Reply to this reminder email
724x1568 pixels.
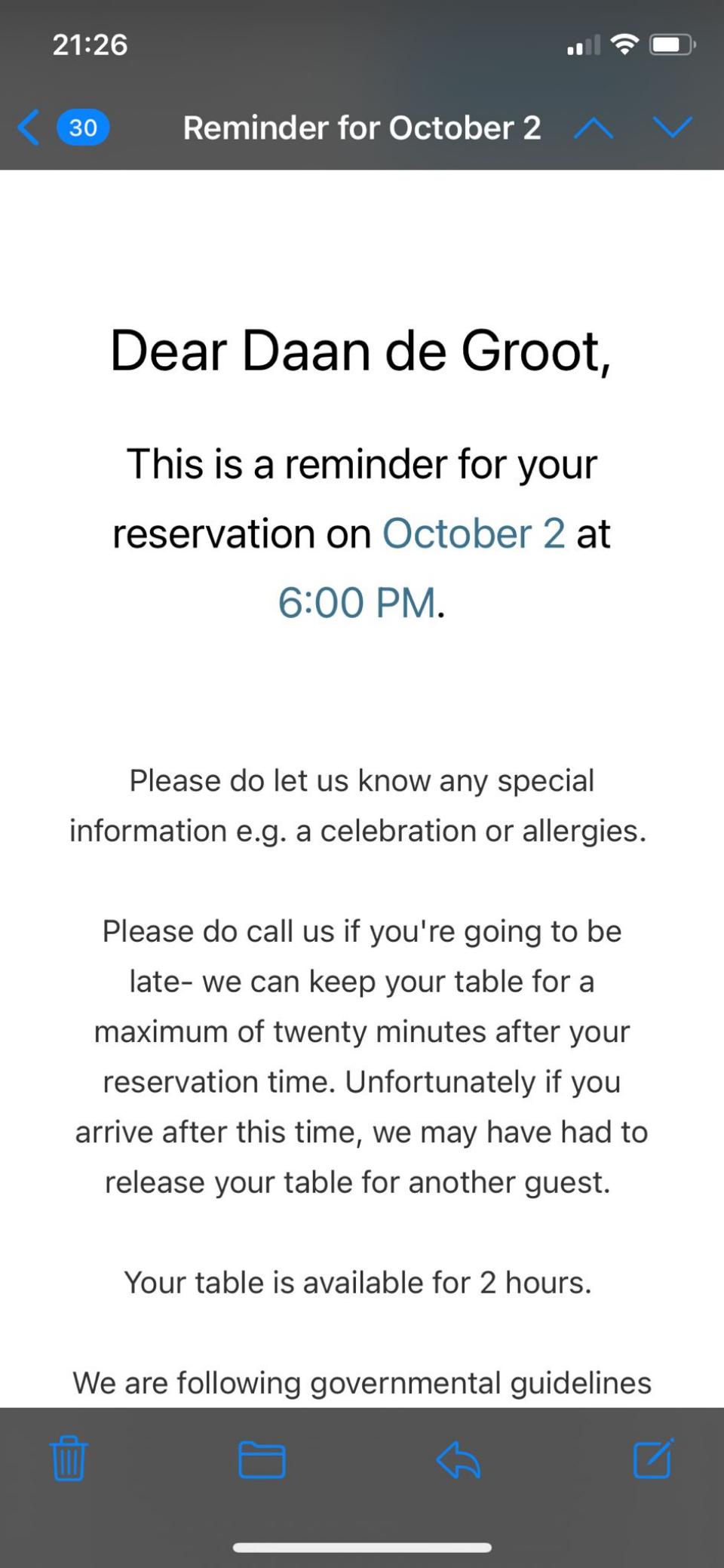tap(459, 1459)
